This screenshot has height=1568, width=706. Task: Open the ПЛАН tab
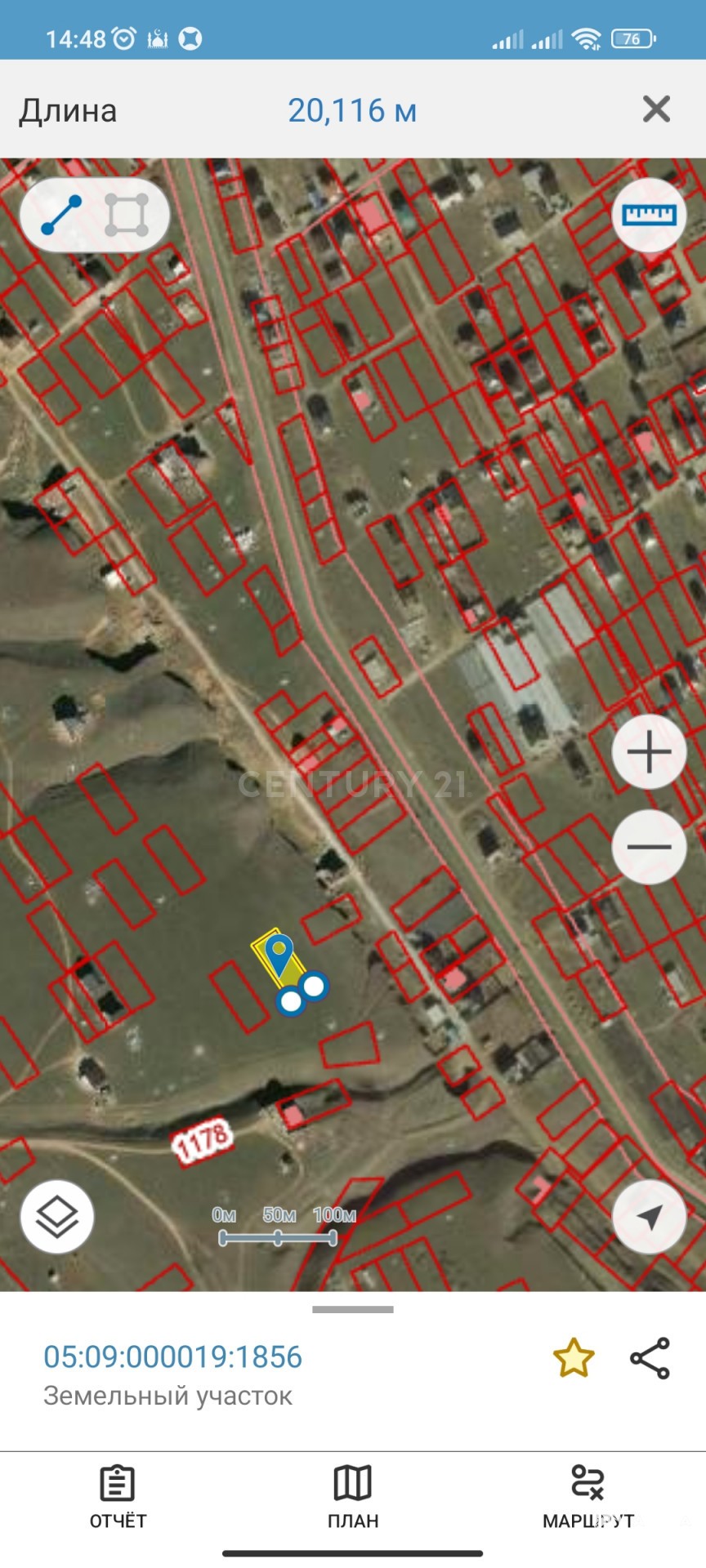click(x=353, y=1497)
